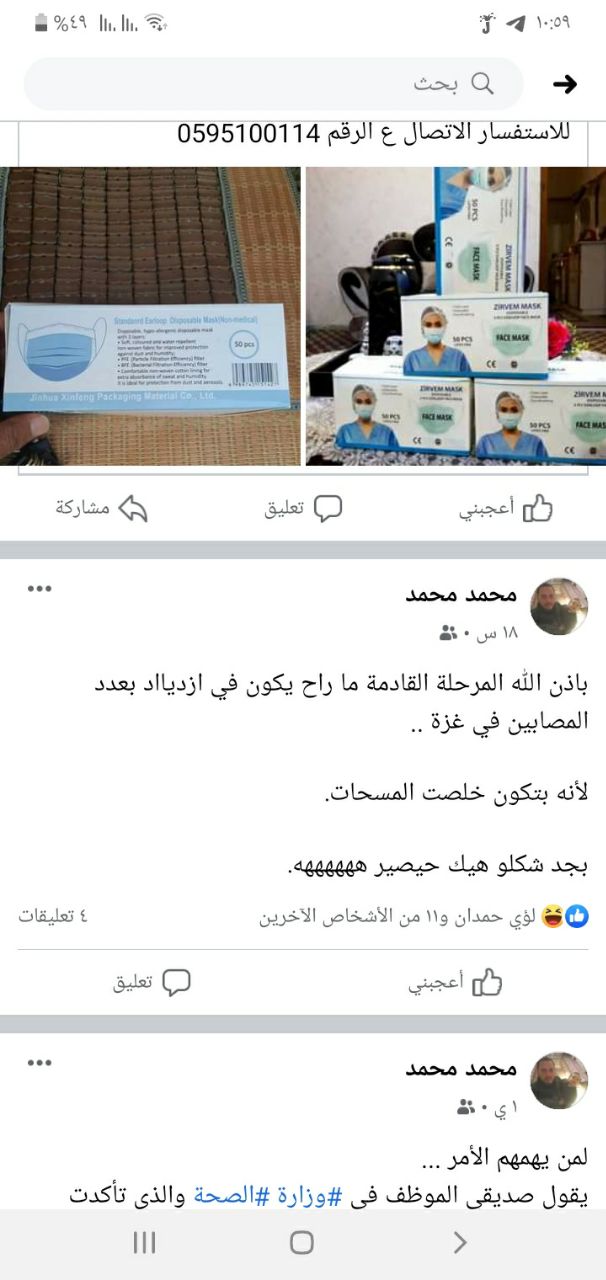
Task: Open the ZIRVEM face mask boxes photo
Action: coord(455,316)
